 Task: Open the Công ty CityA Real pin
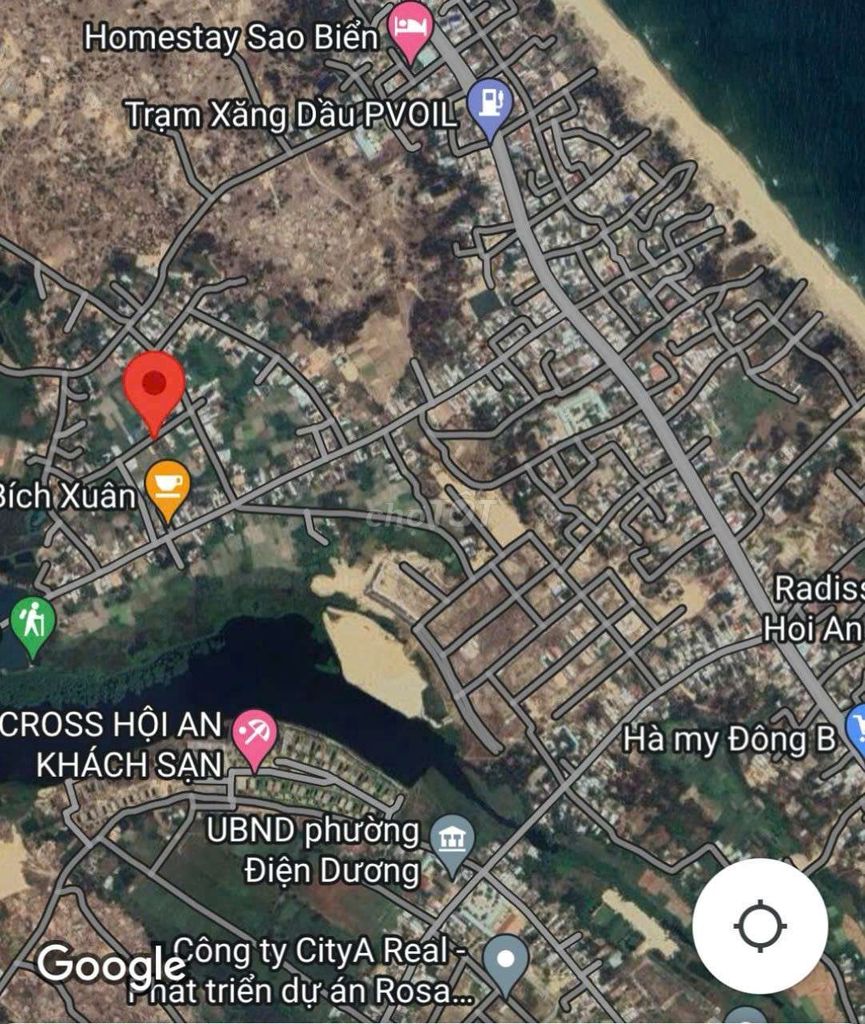pos(505,960)
